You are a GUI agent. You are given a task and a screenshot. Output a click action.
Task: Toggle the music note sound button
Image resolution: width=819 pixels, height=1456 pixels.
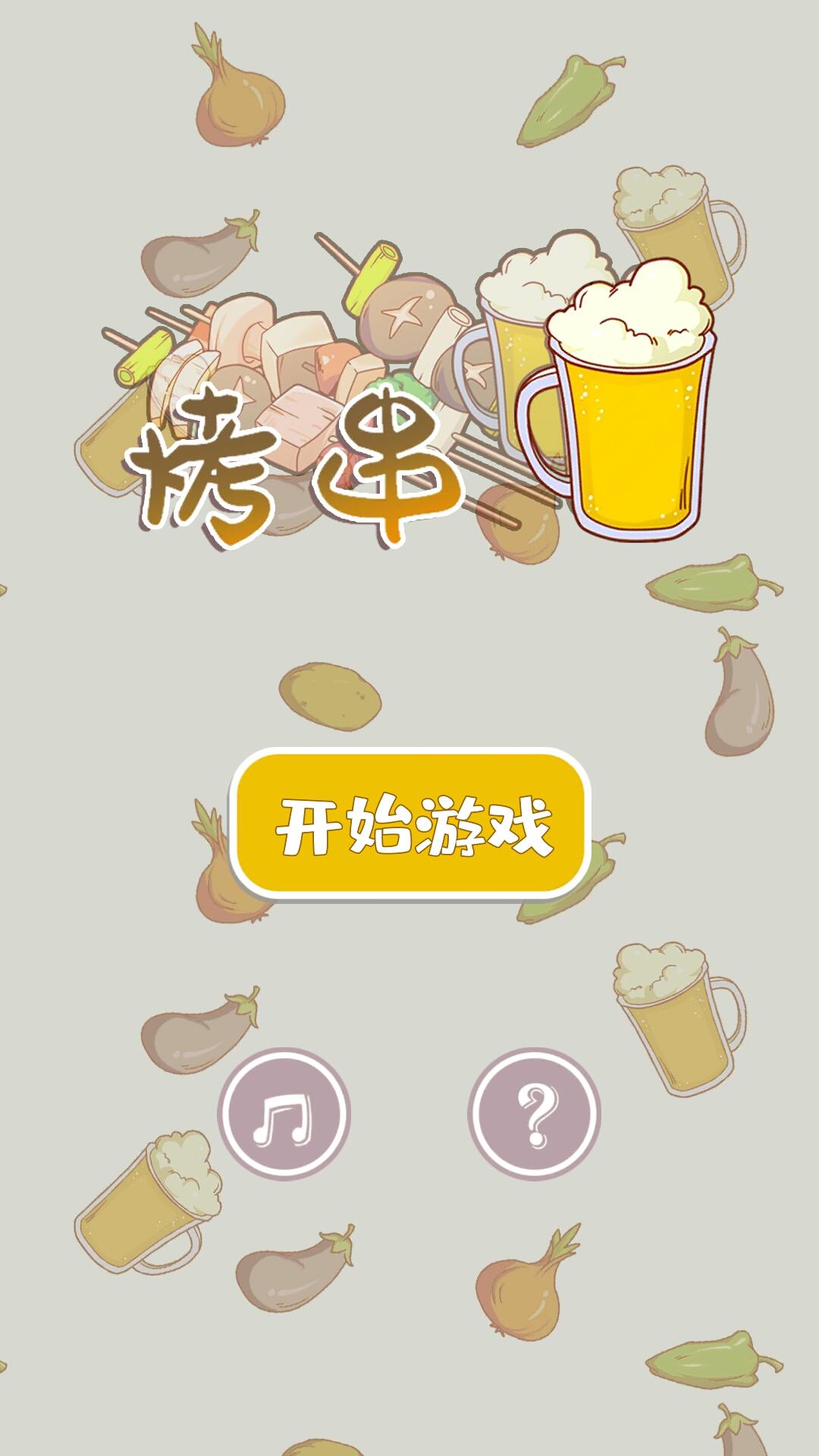coord(284,1114)
